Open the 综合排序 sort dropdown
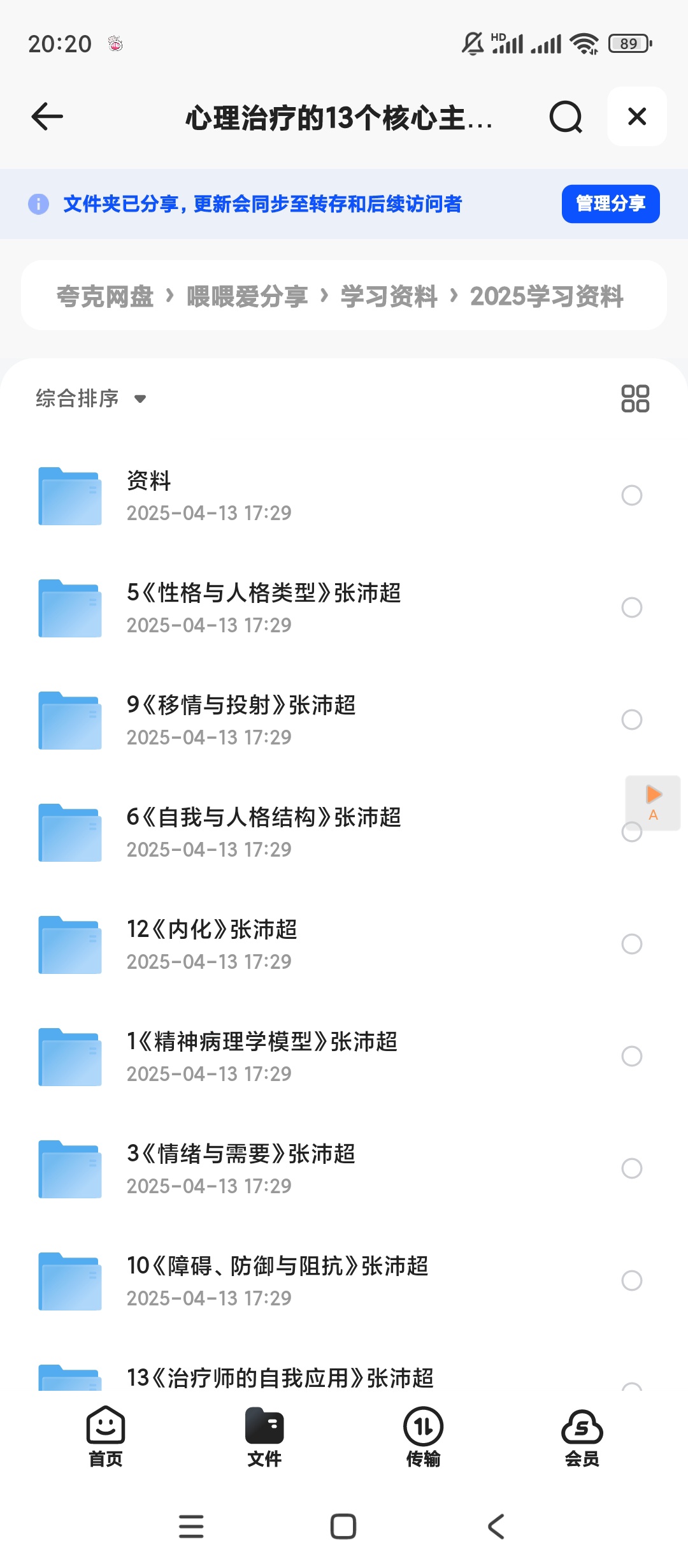The image size is (688, 1568). coord(89,398)
